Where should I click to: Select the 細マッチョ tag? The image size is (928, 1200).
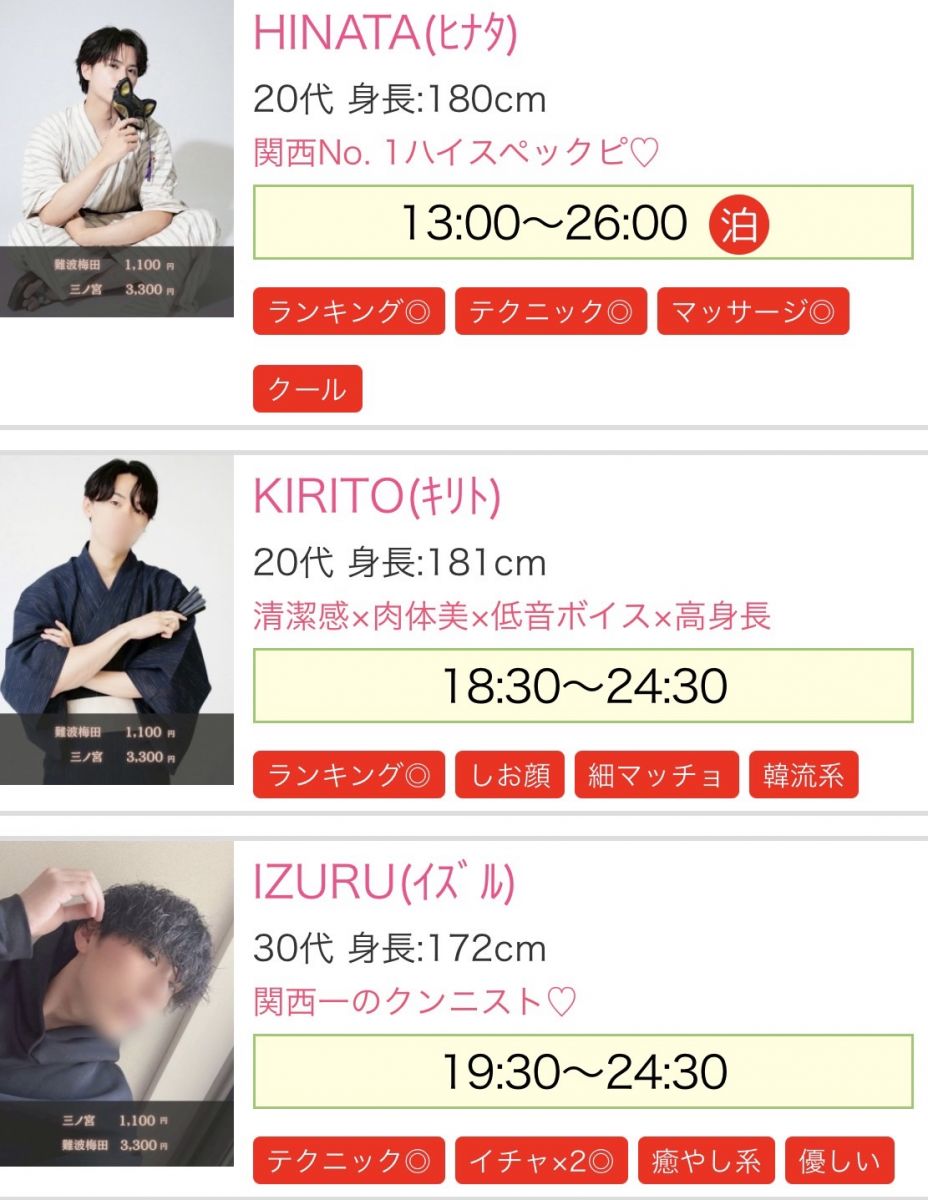tap(656, 775)
